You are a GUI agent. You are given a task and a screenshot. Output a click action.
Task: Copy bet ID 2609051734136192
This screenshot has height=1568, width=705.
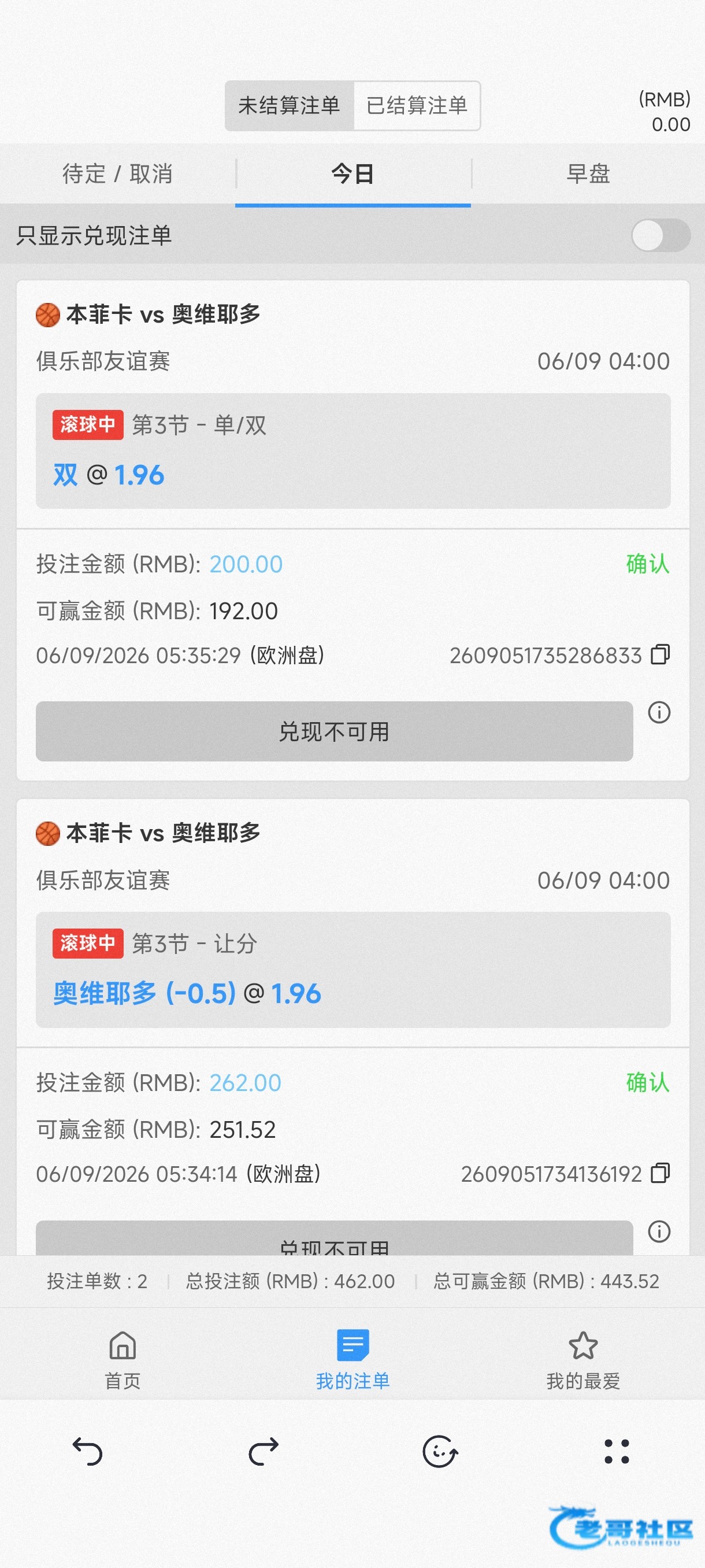[x=660, y=1174]
